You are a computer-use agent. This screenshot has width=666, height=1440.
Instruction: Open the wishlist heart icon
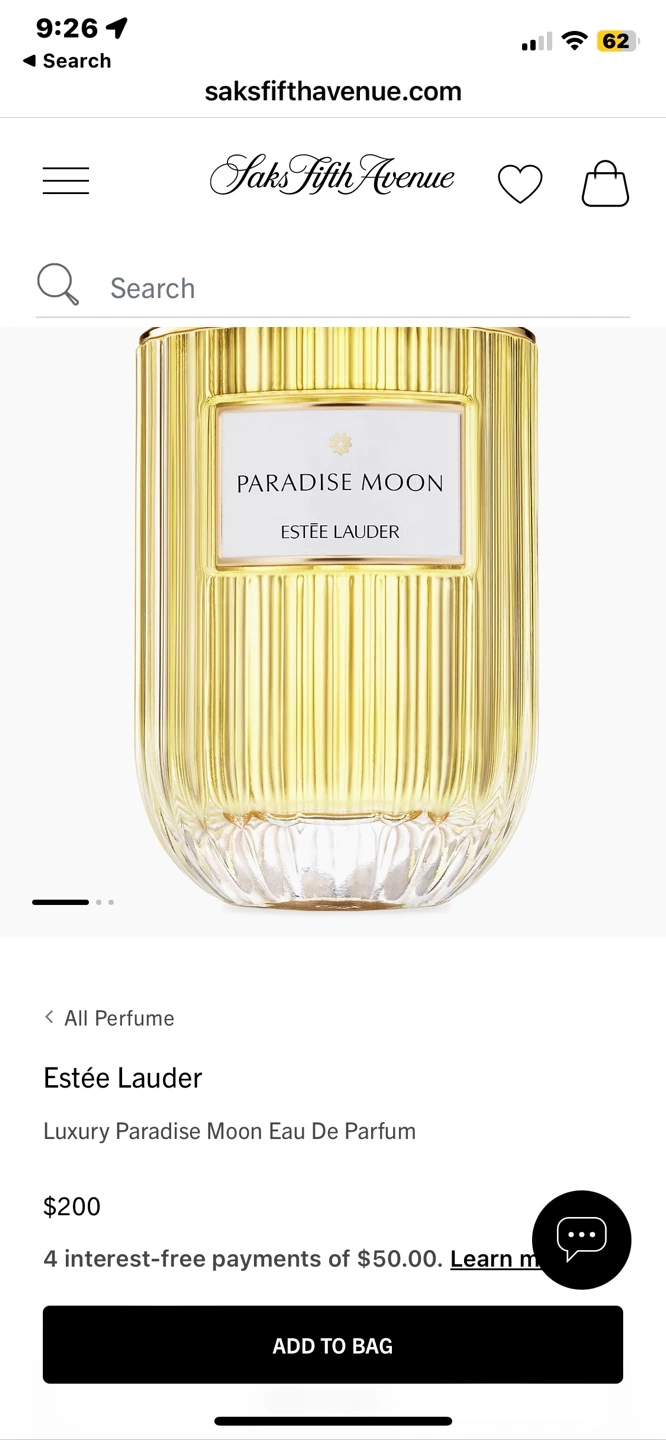[520, 184]
